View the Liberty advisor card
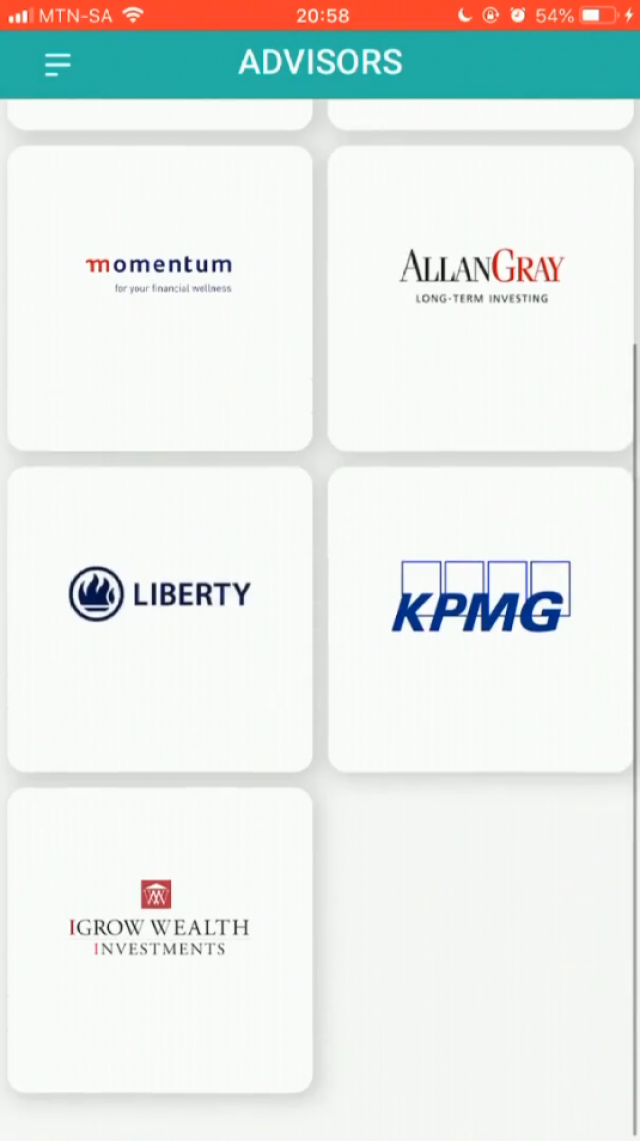Screen dimensions: 640x1141 (160, 619)
